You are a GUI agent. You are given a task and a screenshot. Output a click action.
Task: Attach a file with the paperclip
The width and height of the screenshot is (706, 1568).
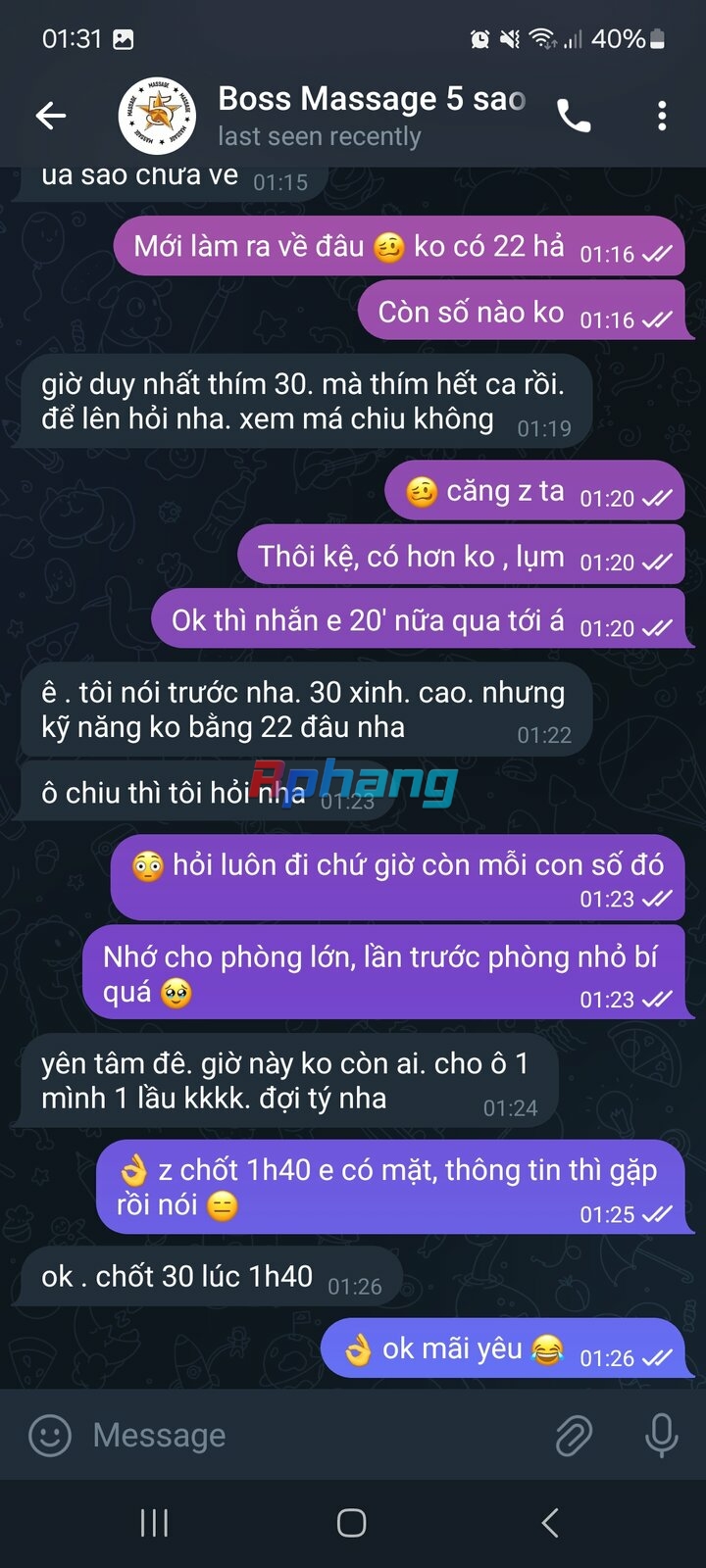[574, 1436]
